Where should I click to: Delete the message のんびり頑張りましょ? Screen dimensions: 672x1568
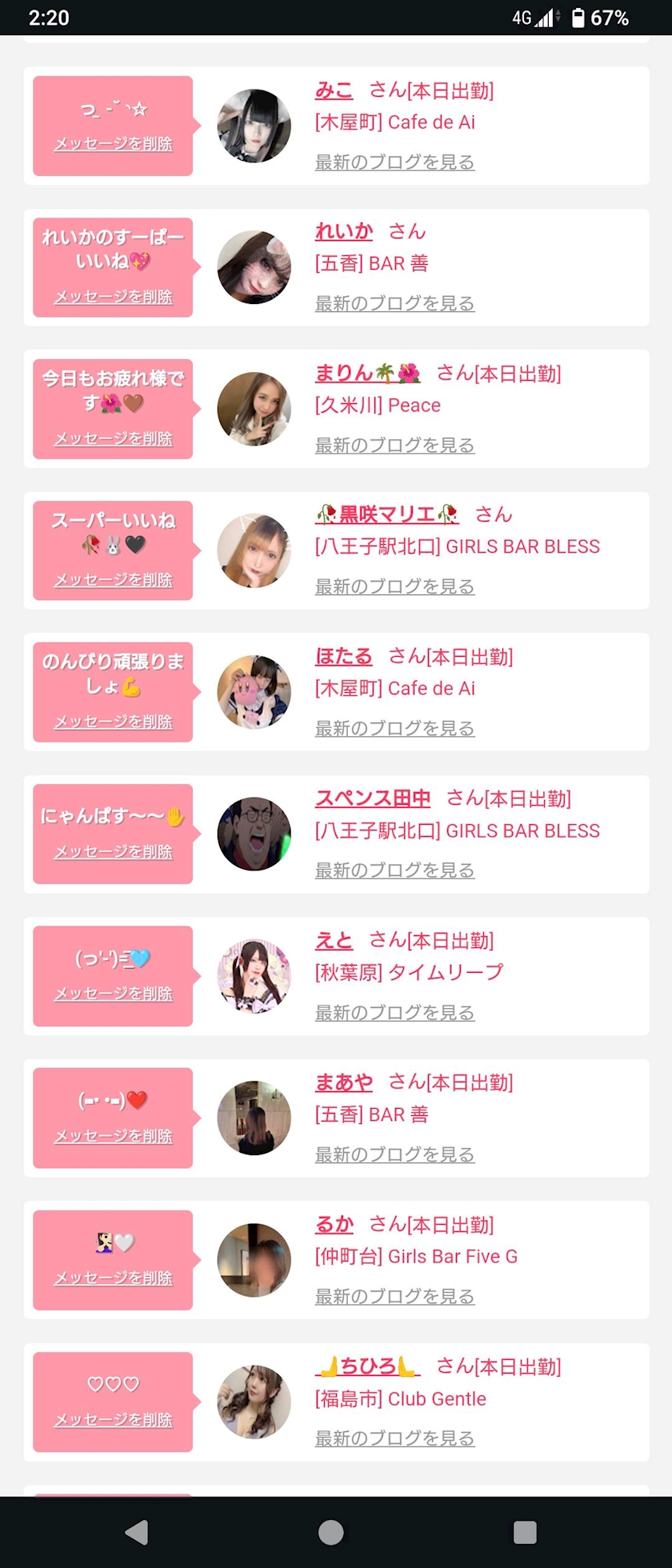113,722
